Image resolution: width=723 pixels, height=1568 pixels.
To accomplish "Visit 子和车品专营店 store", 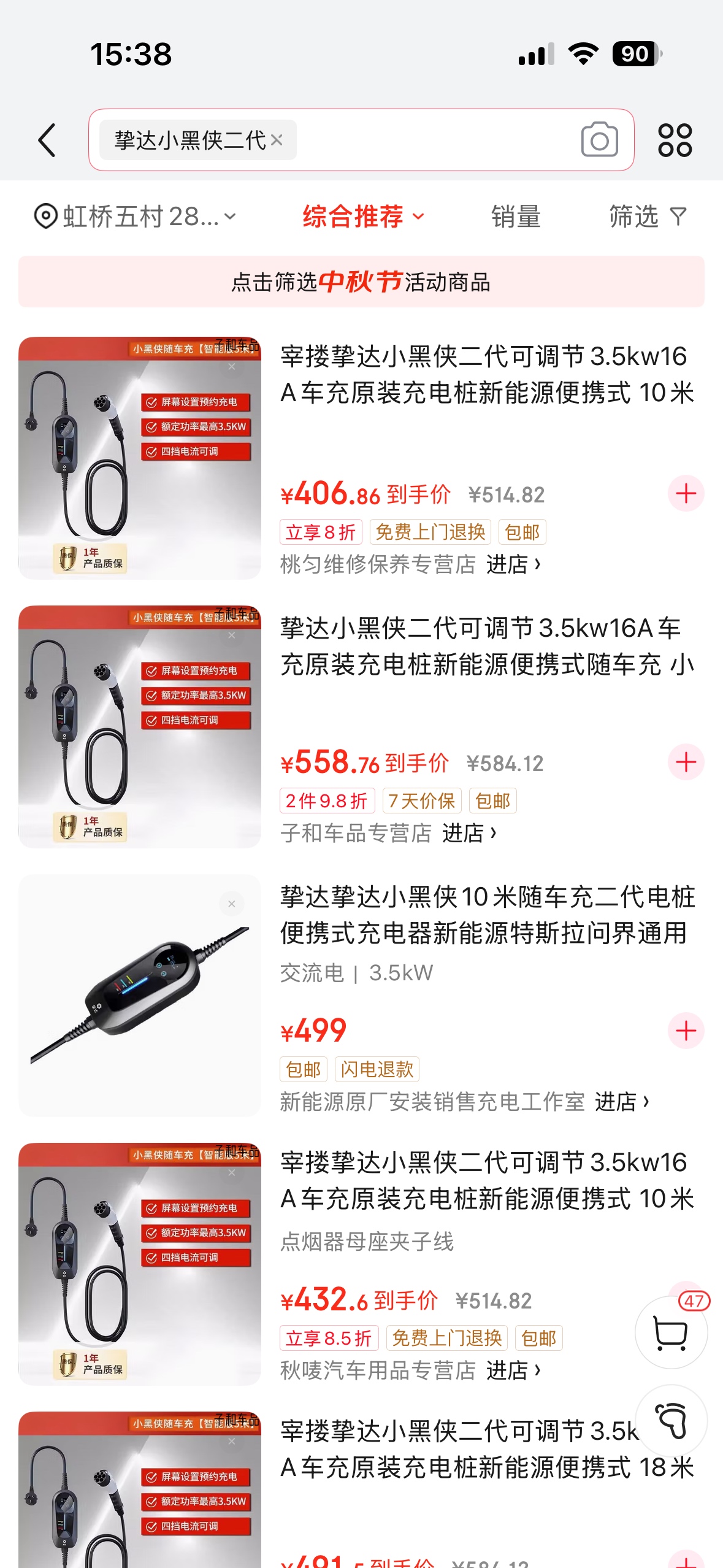I will pyautogui.click(x=469, y=833).
